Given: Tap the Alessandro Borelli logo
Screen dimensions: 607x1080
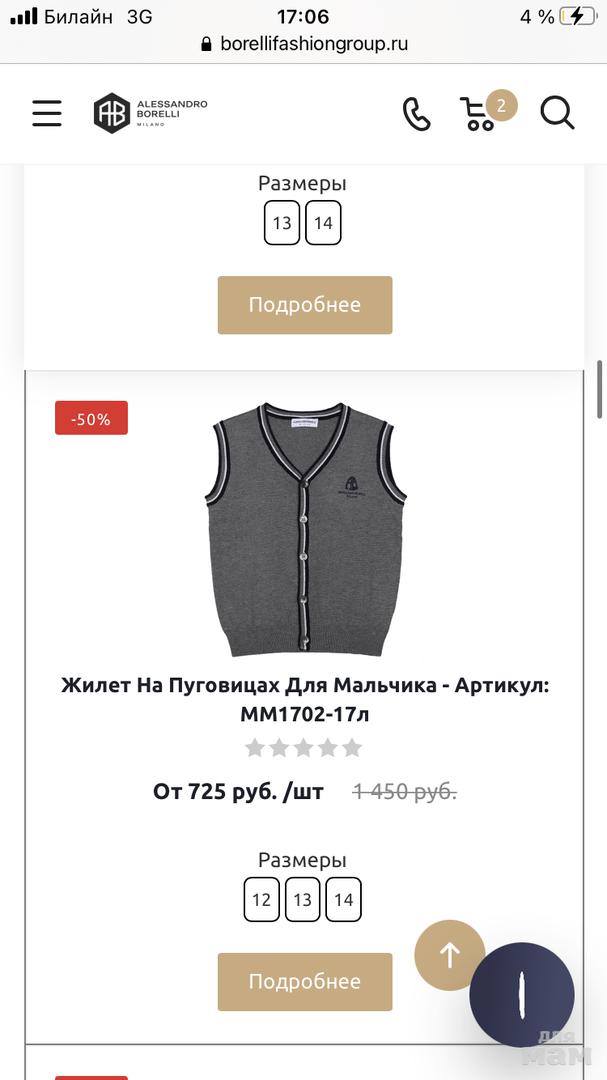Looking at the screenshot, I should pos(151,113).
